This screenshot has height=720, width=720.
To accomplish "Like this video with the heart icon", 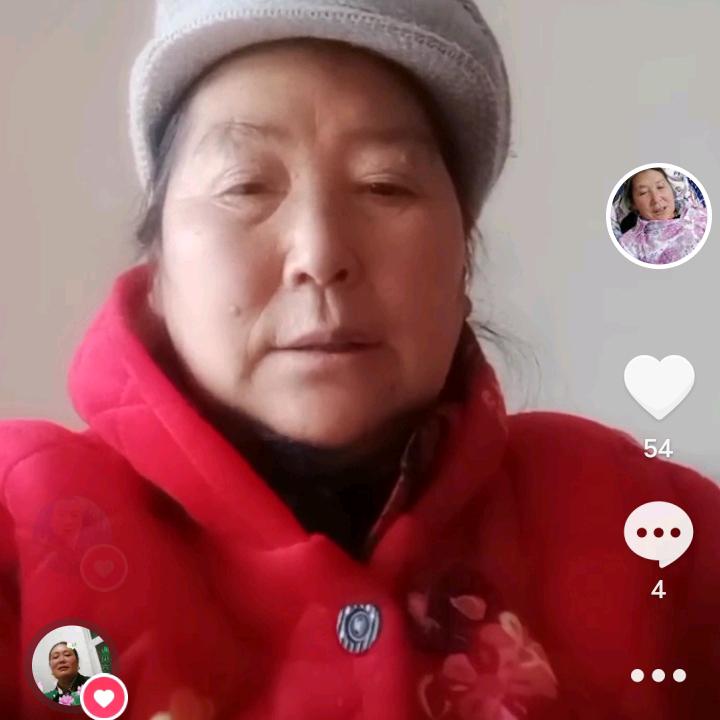I will click(x=658, y=386).
